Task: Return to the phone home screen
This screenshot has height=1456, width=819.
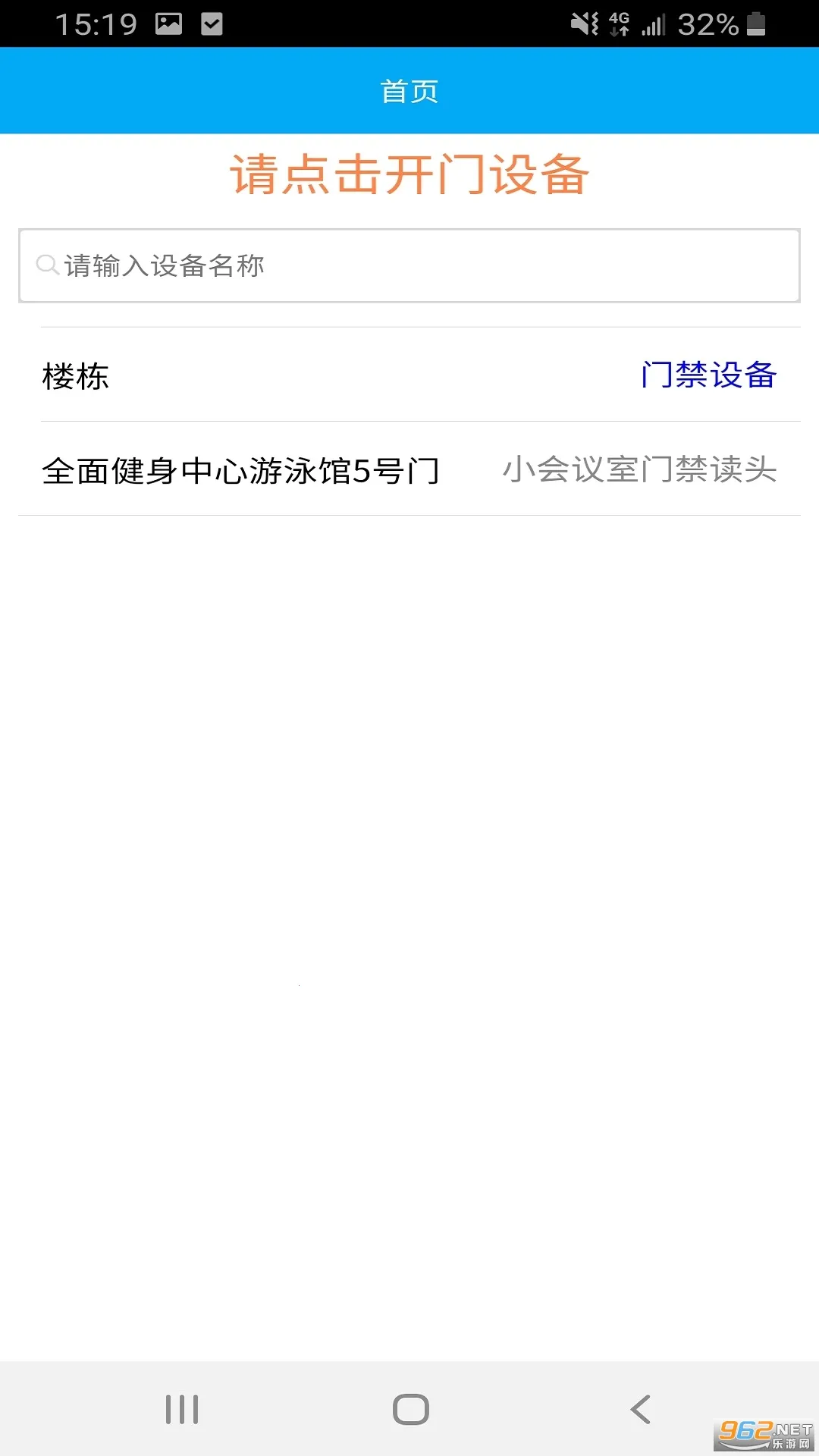Action: click(410, 1410)
